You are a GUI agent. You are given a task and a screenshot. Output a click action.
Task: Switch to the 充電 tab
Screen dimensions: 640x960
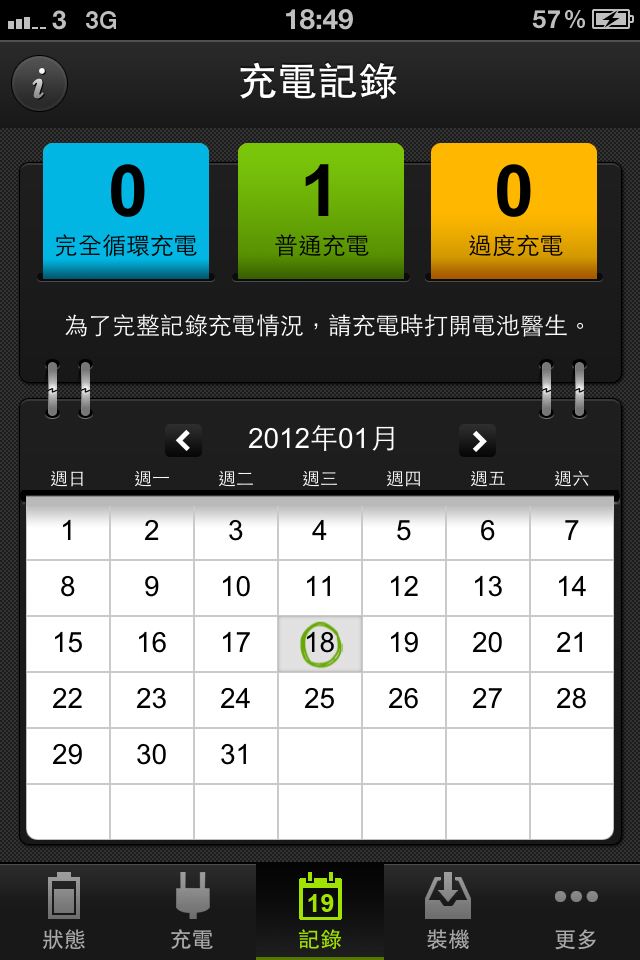(192, 912)
